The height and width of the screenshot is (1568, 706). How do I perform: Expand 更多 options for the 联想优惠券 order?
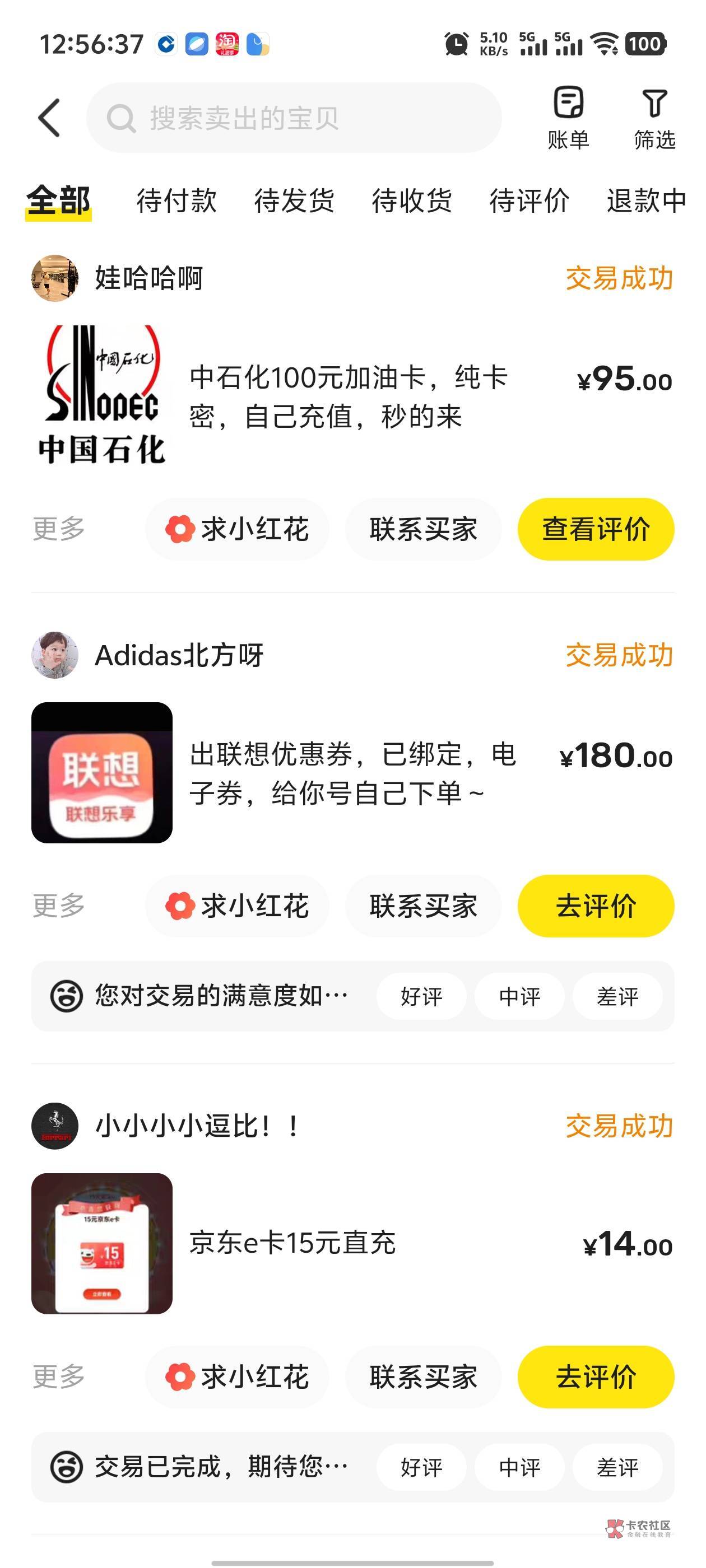[58, 906]
